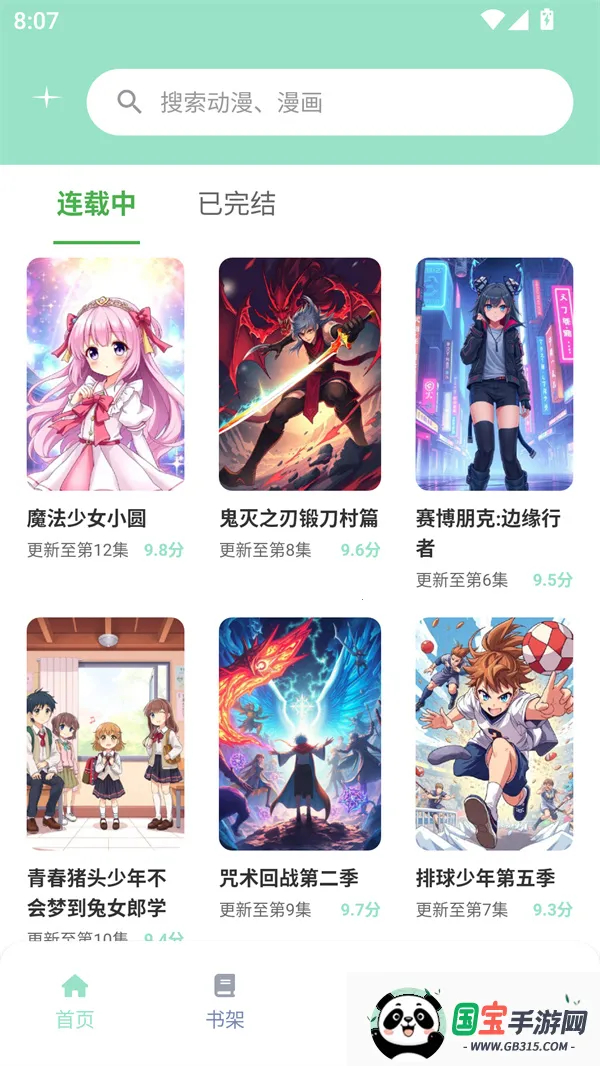
Task: Open 鬼灭之刃锻刀村篇 anime card
Action: 300,374
